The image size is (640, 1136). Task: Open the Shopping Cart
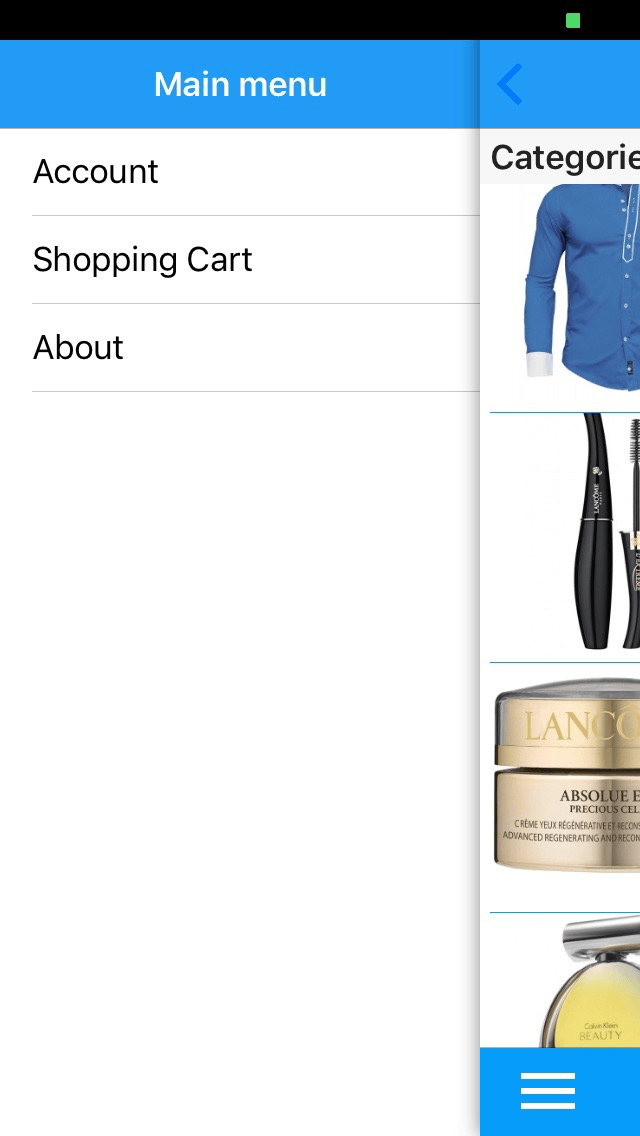click(143, 260)
